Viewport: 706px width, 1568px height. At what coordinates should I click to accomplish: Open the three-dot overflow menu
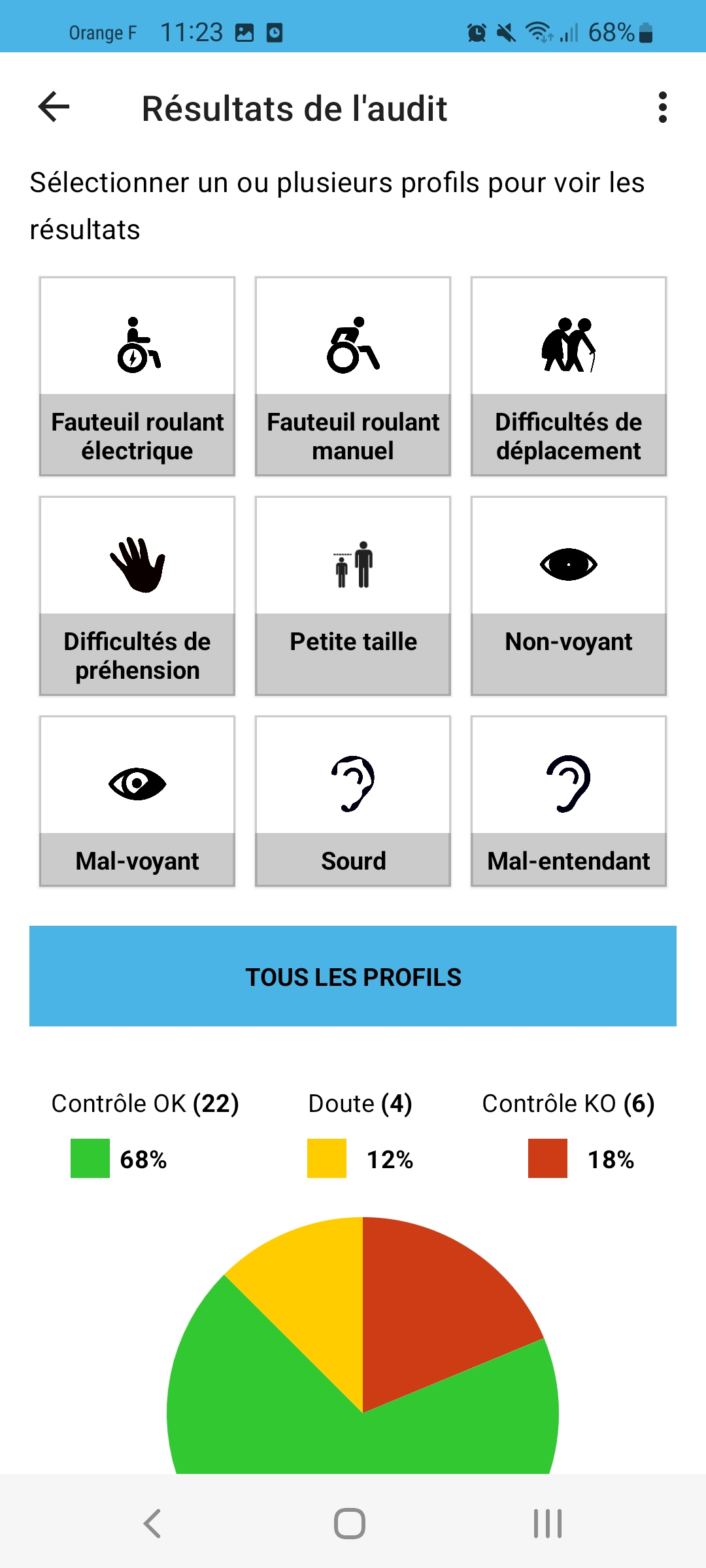point(663,108)
